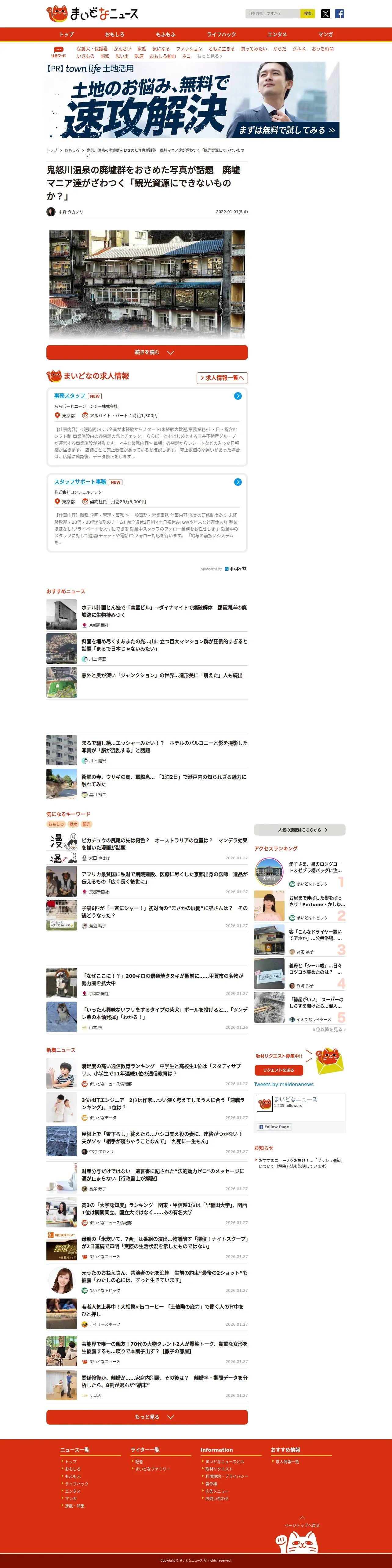Open the Facebook icon in header
This screenshot has width=392, height=1568.
(x=340, y=13)
